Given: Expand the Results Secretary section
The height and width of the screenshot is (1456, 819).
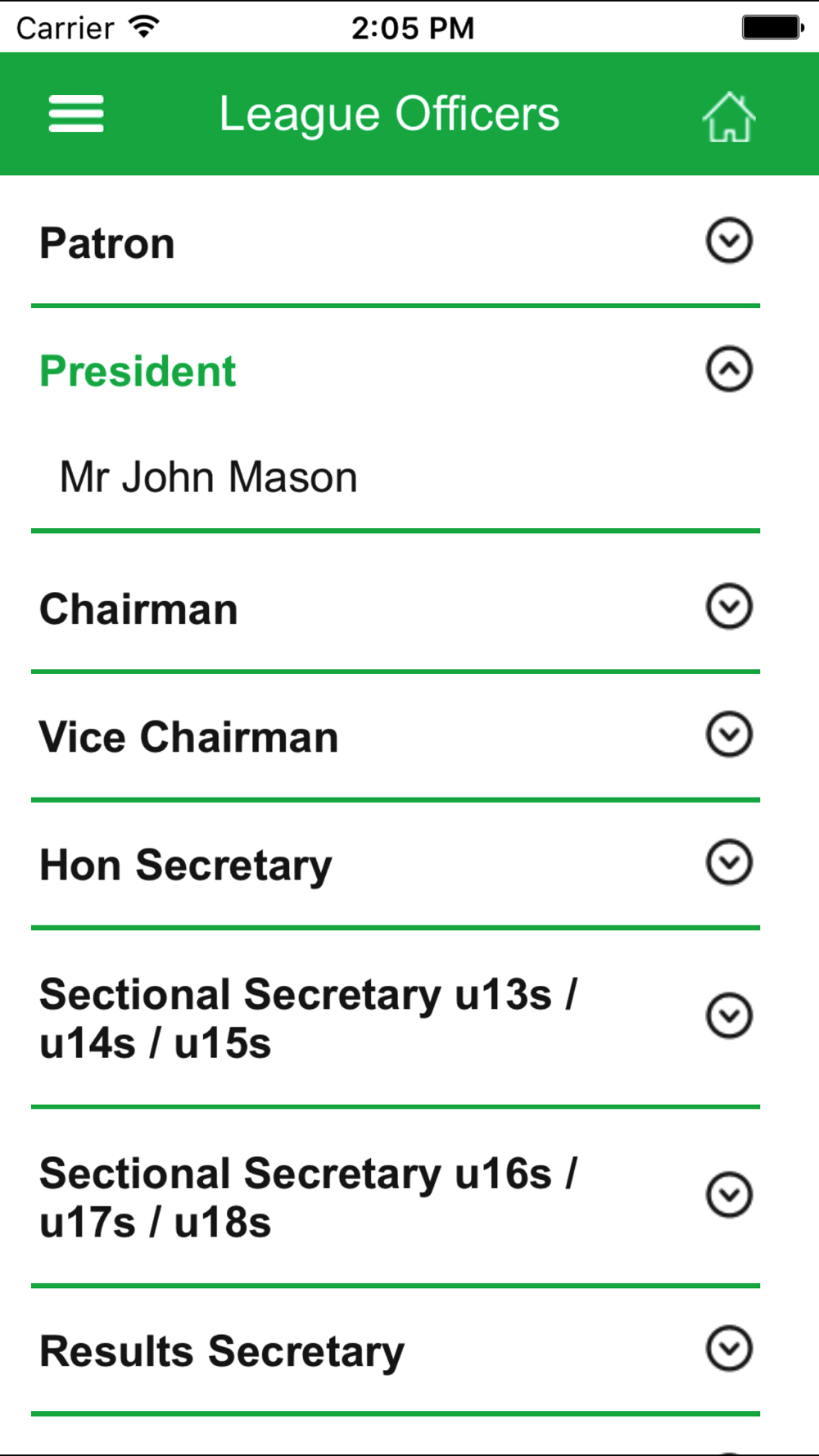Looking at the screenshot, I should (x=396, y=1350).
